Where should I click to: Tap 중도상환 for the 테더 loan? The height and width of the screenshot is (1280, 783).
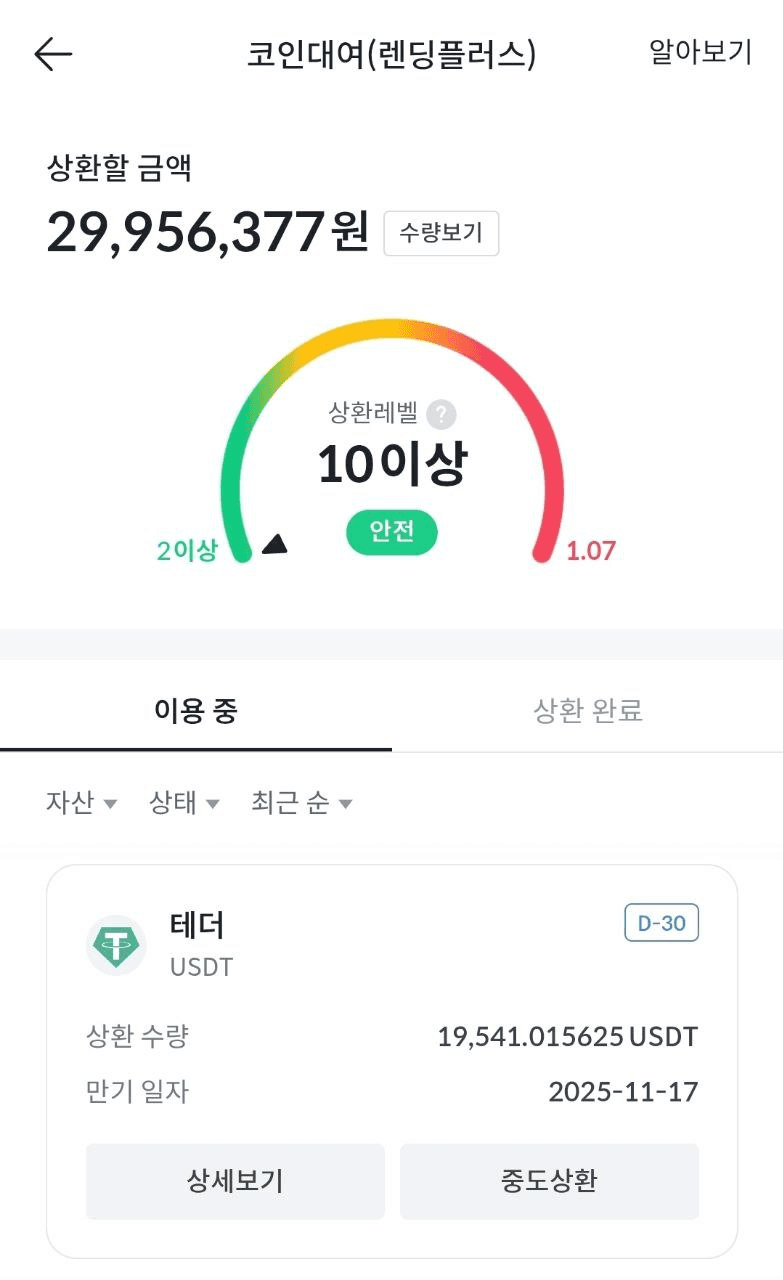click(549, 1181)
